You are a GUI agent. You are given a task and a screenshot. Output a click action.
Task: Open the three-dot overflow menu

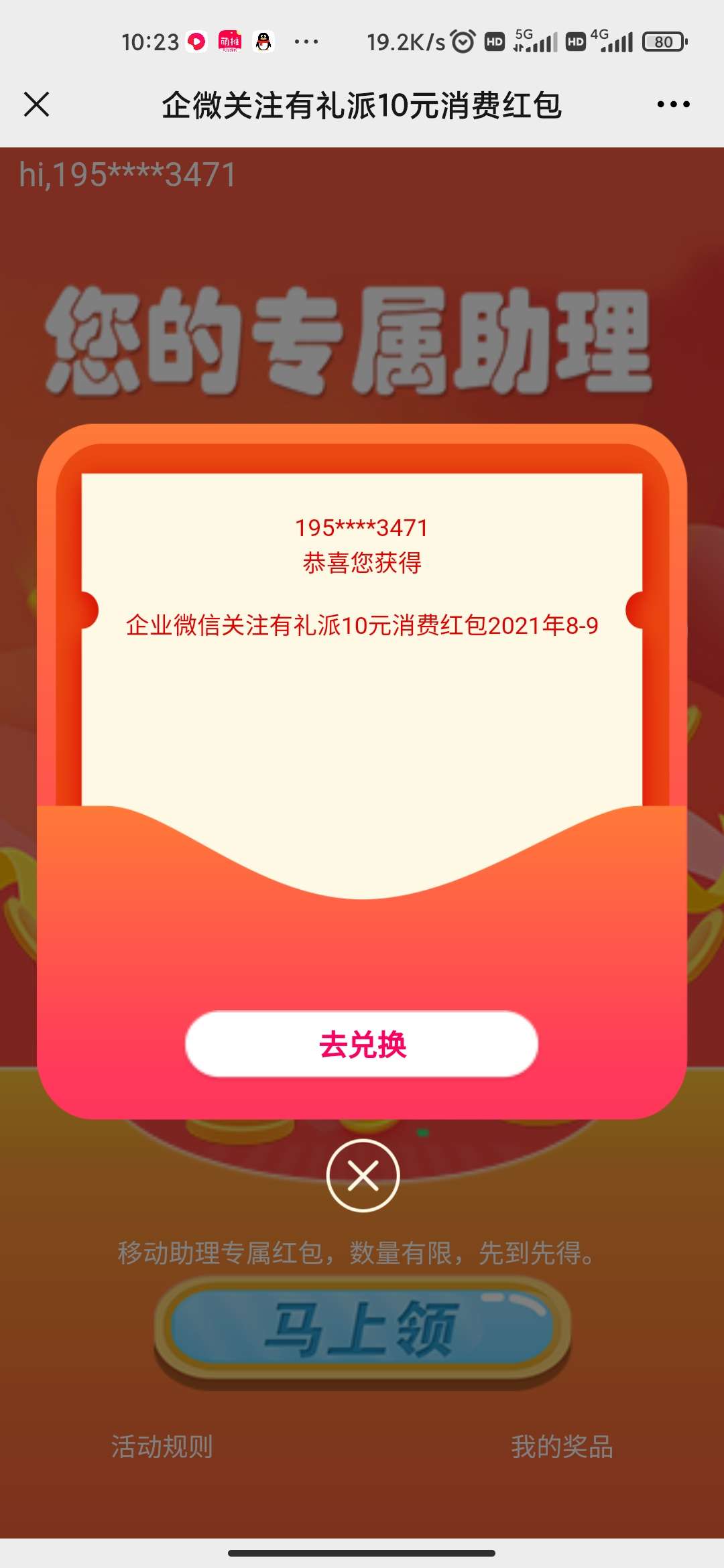coord(673,105)
